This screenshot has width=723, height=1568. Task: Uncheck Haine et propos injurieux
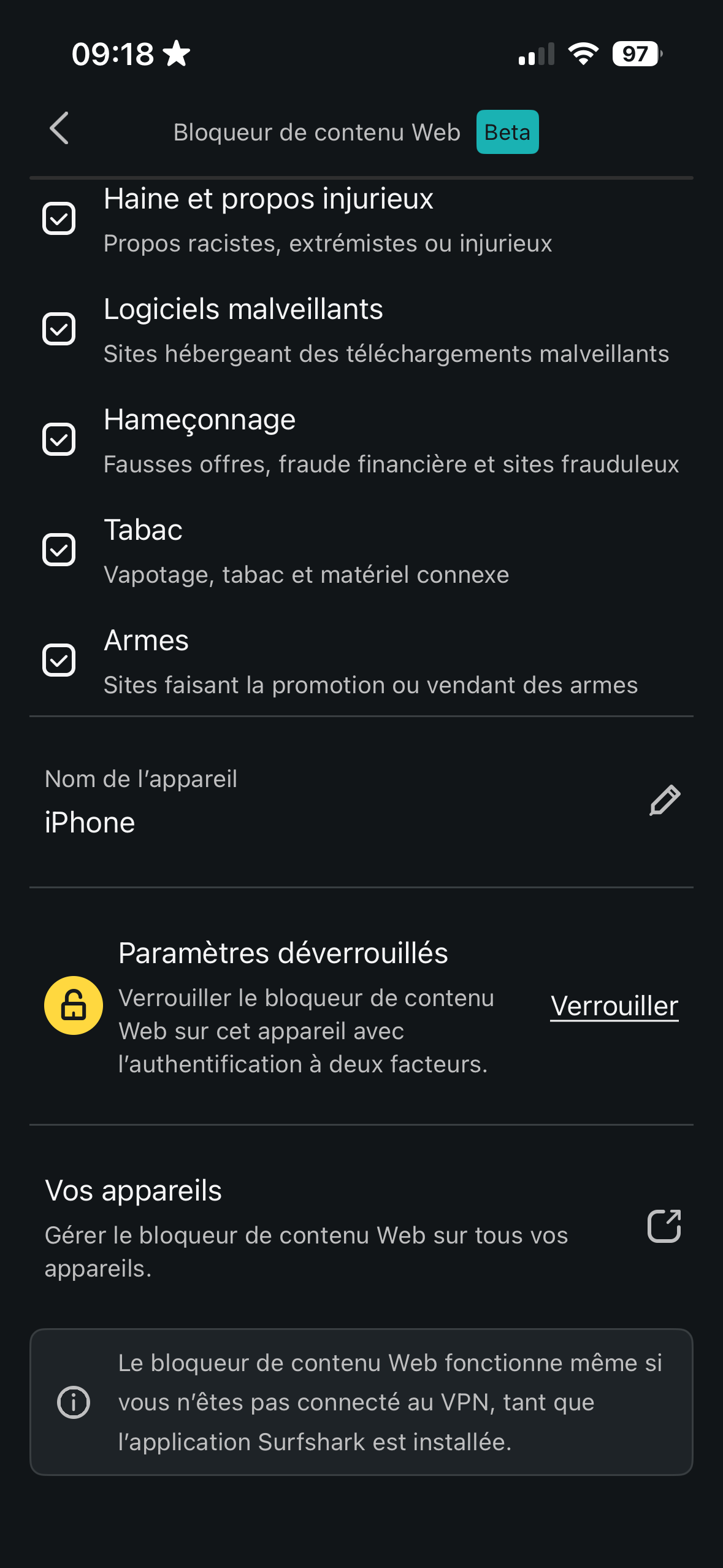point(59,219)
